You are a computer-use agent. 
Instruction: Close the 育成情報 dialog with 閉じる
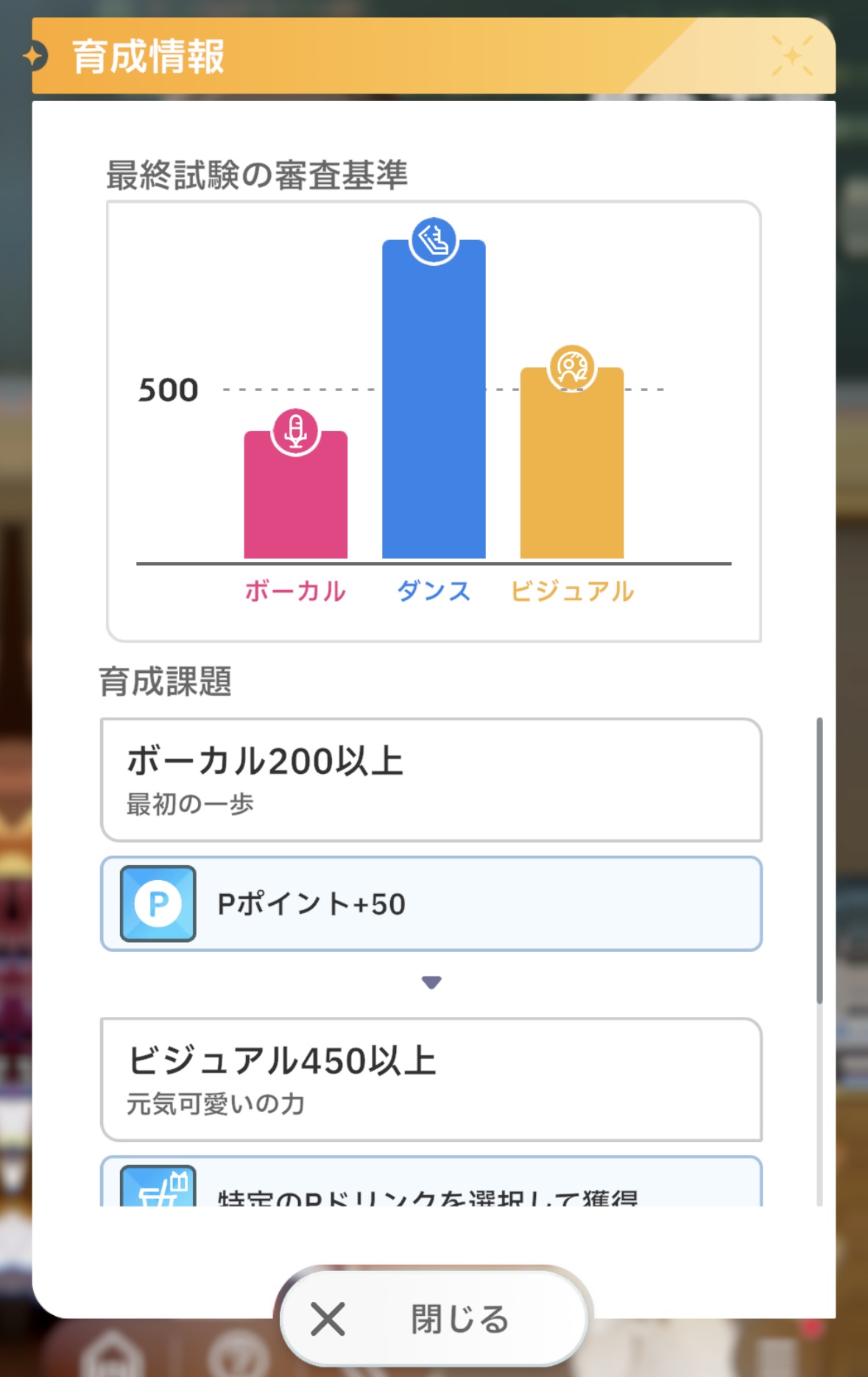coord(434,1318)
